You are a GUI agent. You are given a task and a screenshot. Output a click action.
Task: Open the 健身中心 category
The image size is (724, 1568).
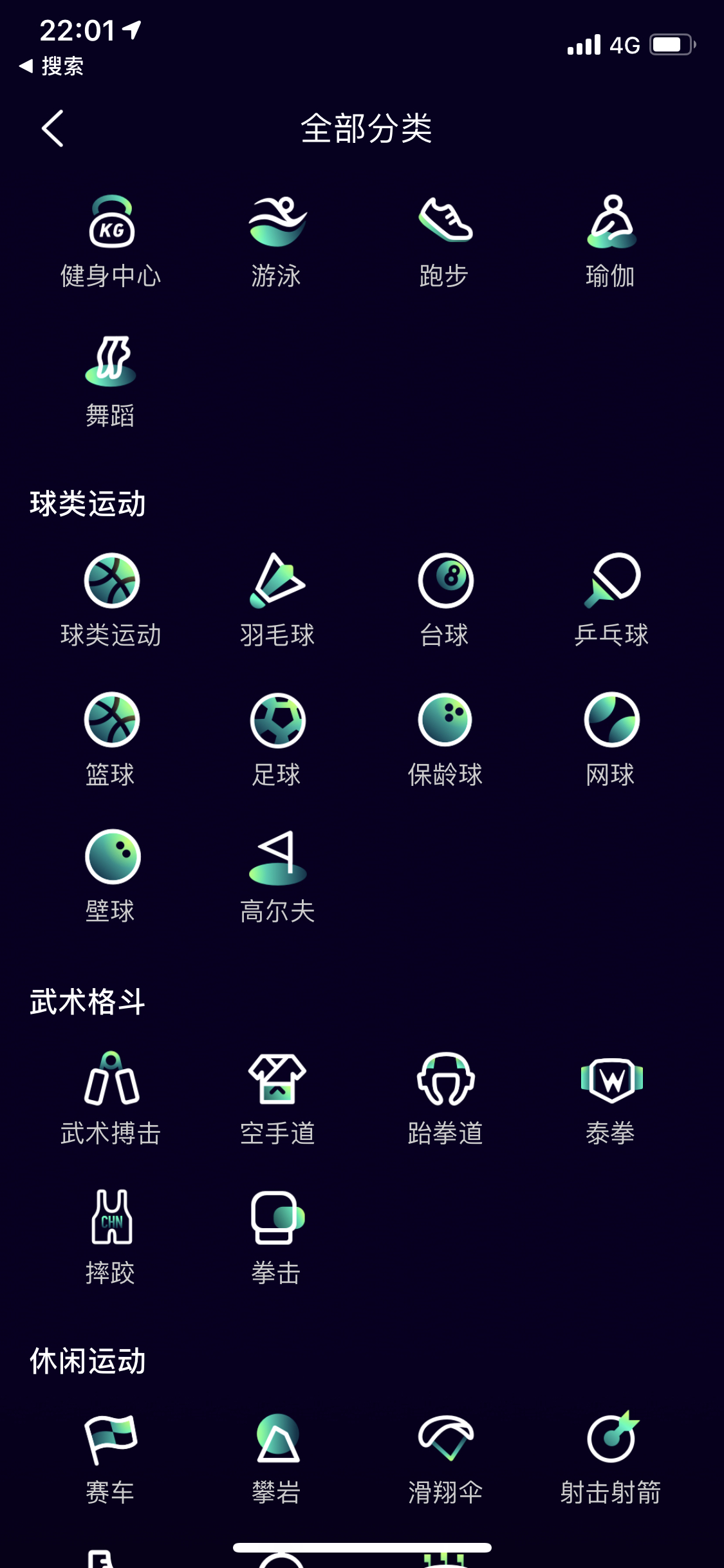[111, 243]
